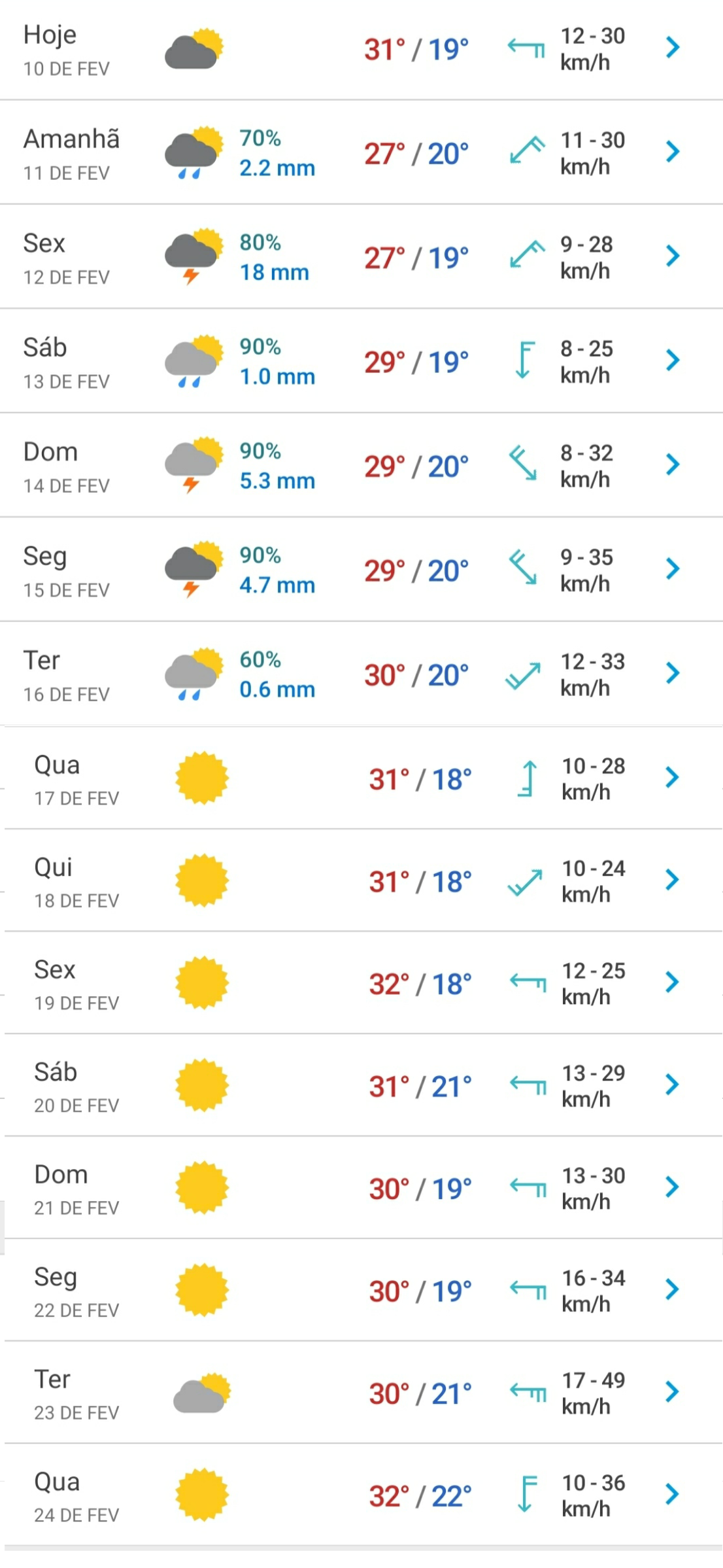Image resolution: width=723 pixels, height=1568 pixels.
Task: Open Ter 23 de Fev cloudy forecast
Action: click(363, 1392)
